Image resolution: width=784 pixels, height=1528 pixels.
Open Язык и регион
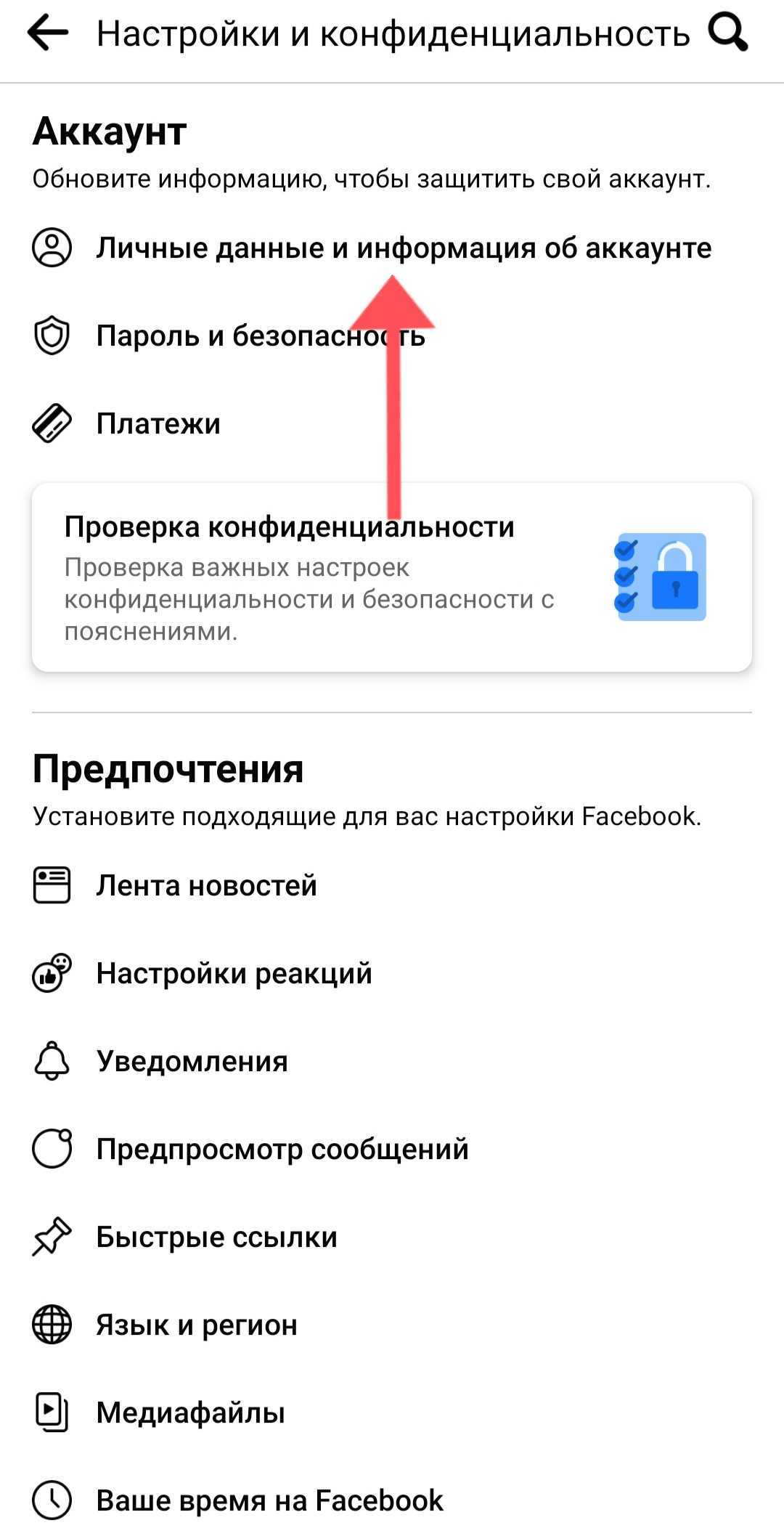(196, 1325)
